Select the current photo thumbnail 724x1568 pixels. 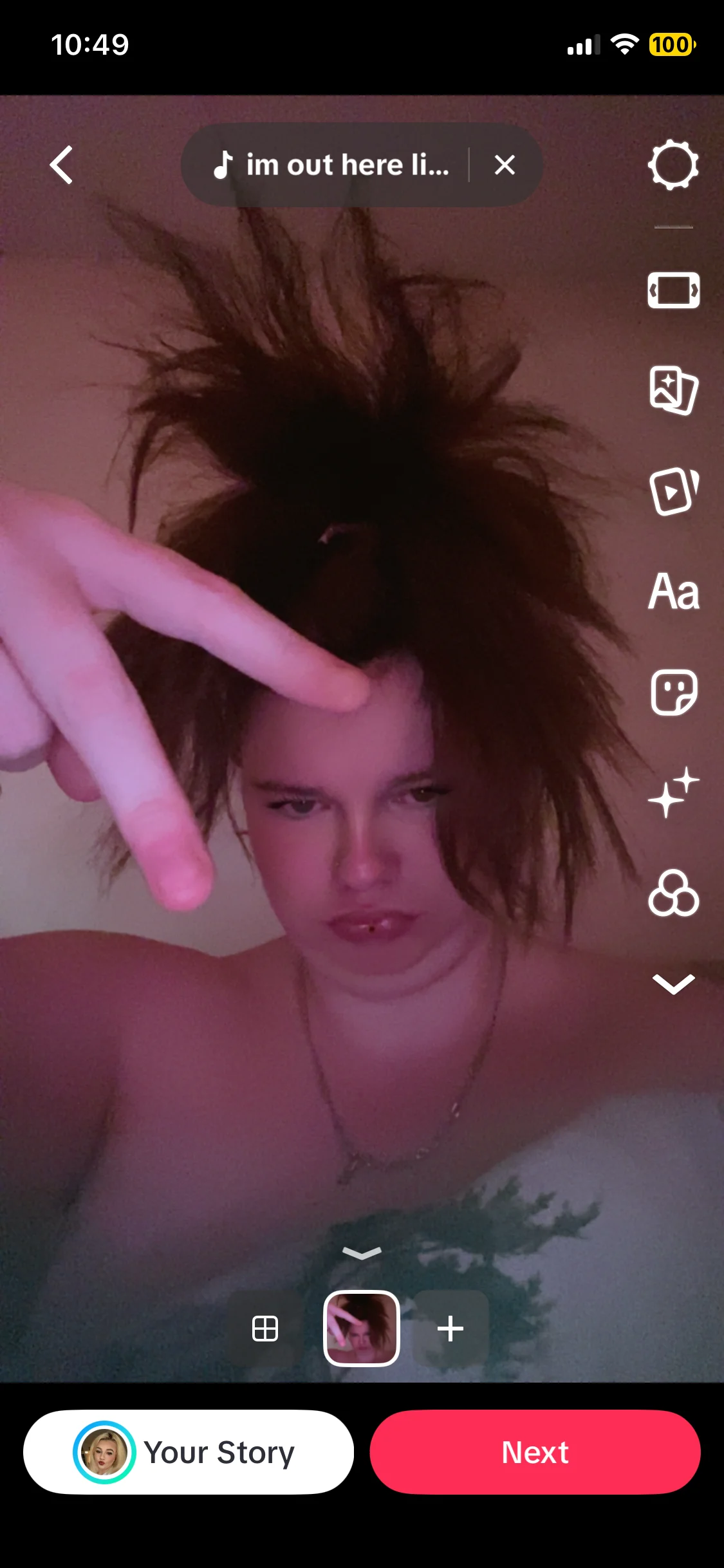point(362,1329)
